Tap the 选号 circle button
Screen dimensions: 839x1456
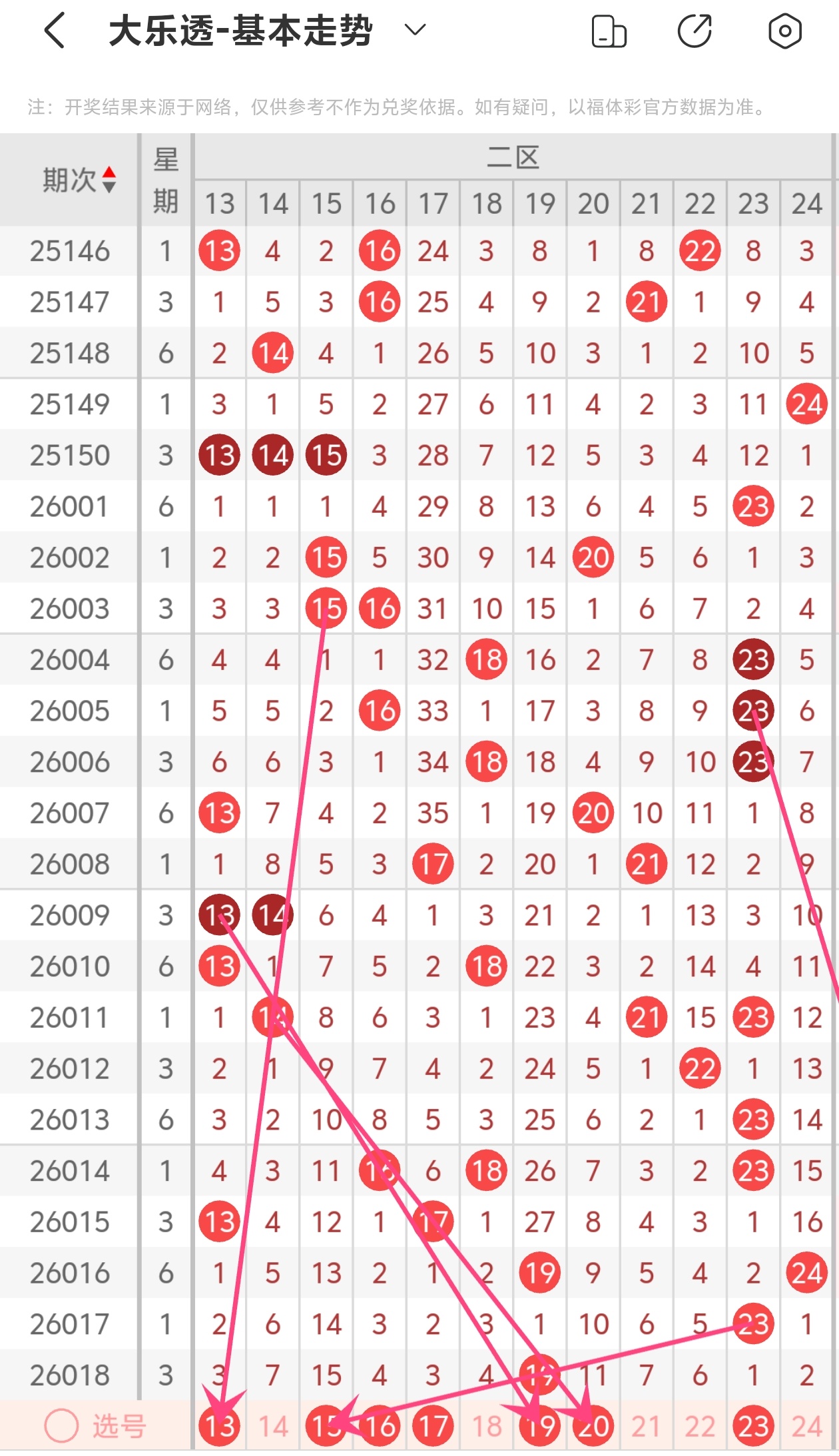tap(62, 1427)
